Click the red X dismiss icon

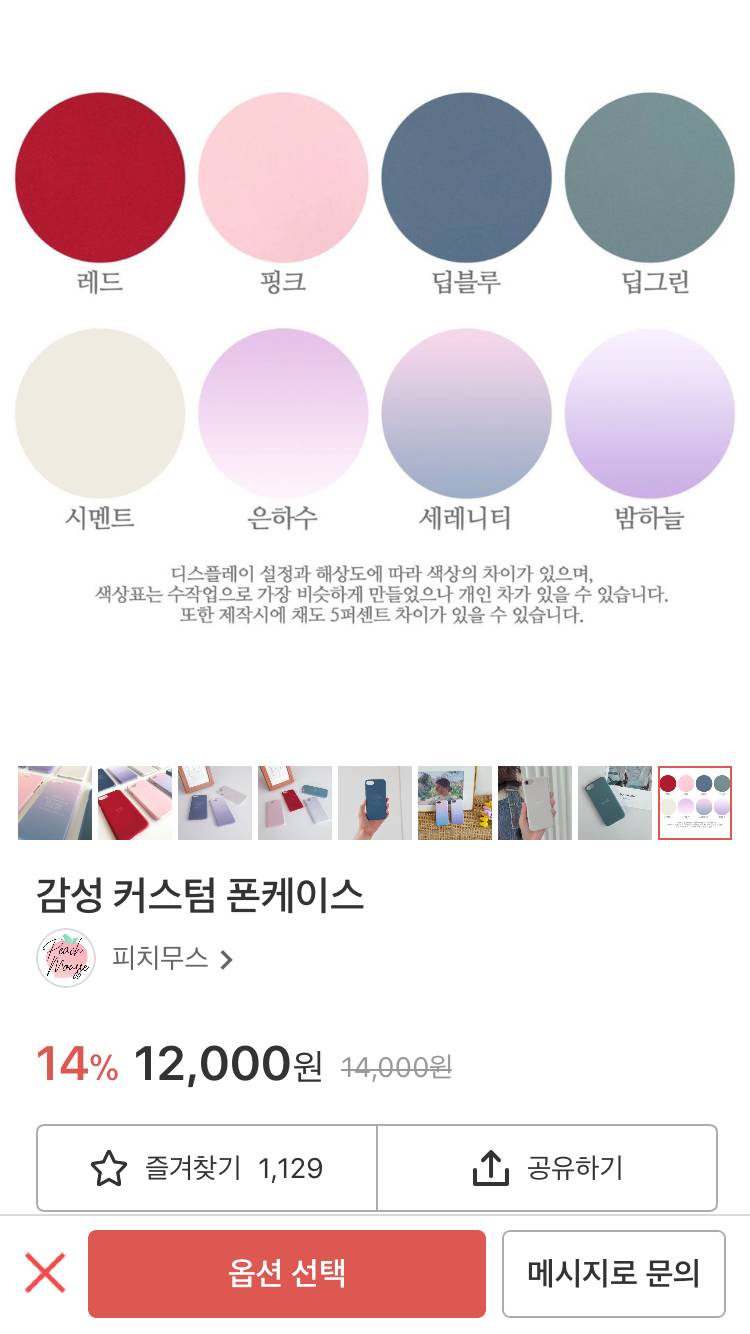[x=44, y=1273]
